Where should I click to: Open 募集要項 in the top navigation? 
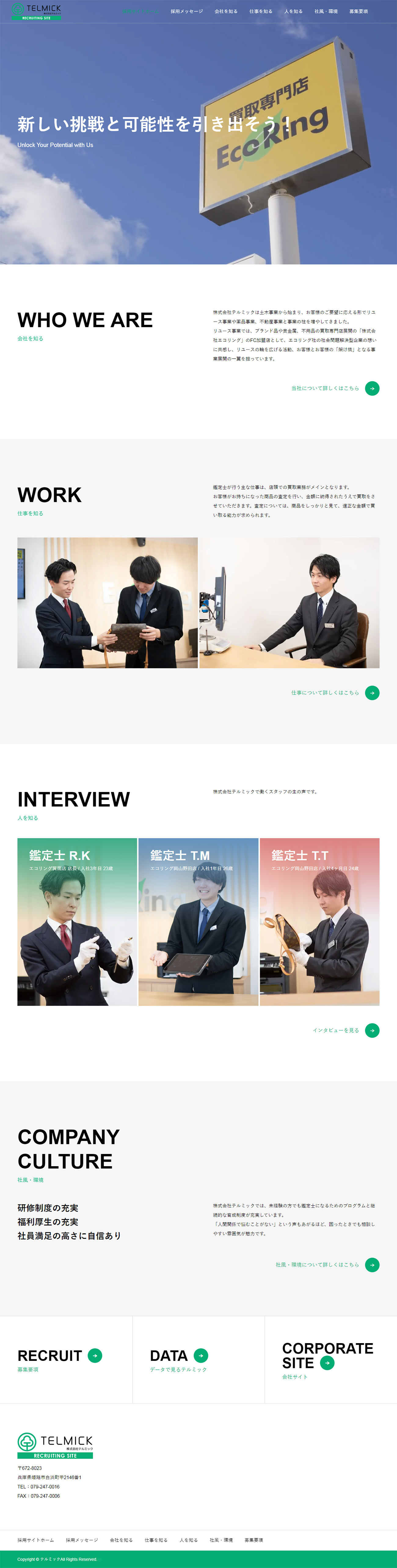[x=358, y=12]
